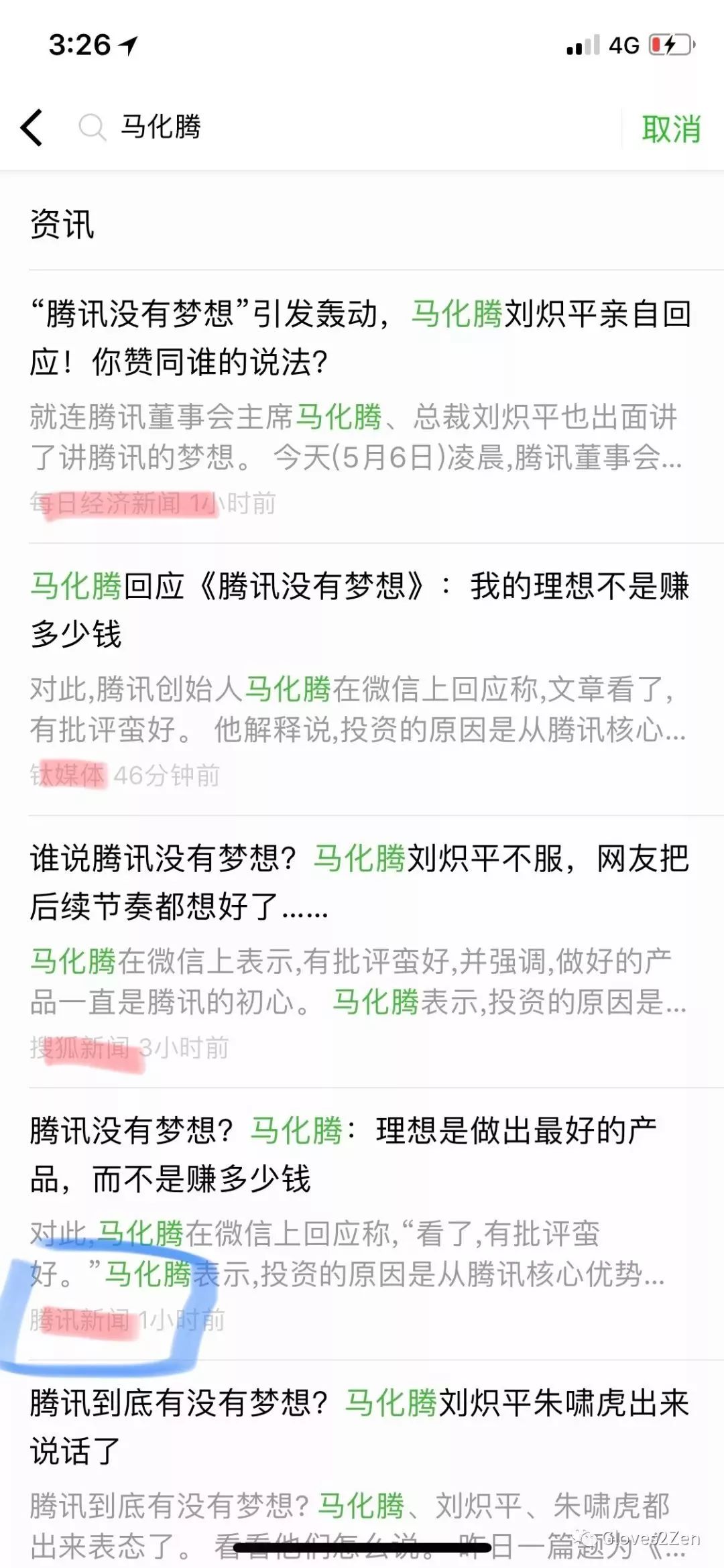Go back using the arrow icon

click(32, 127)
